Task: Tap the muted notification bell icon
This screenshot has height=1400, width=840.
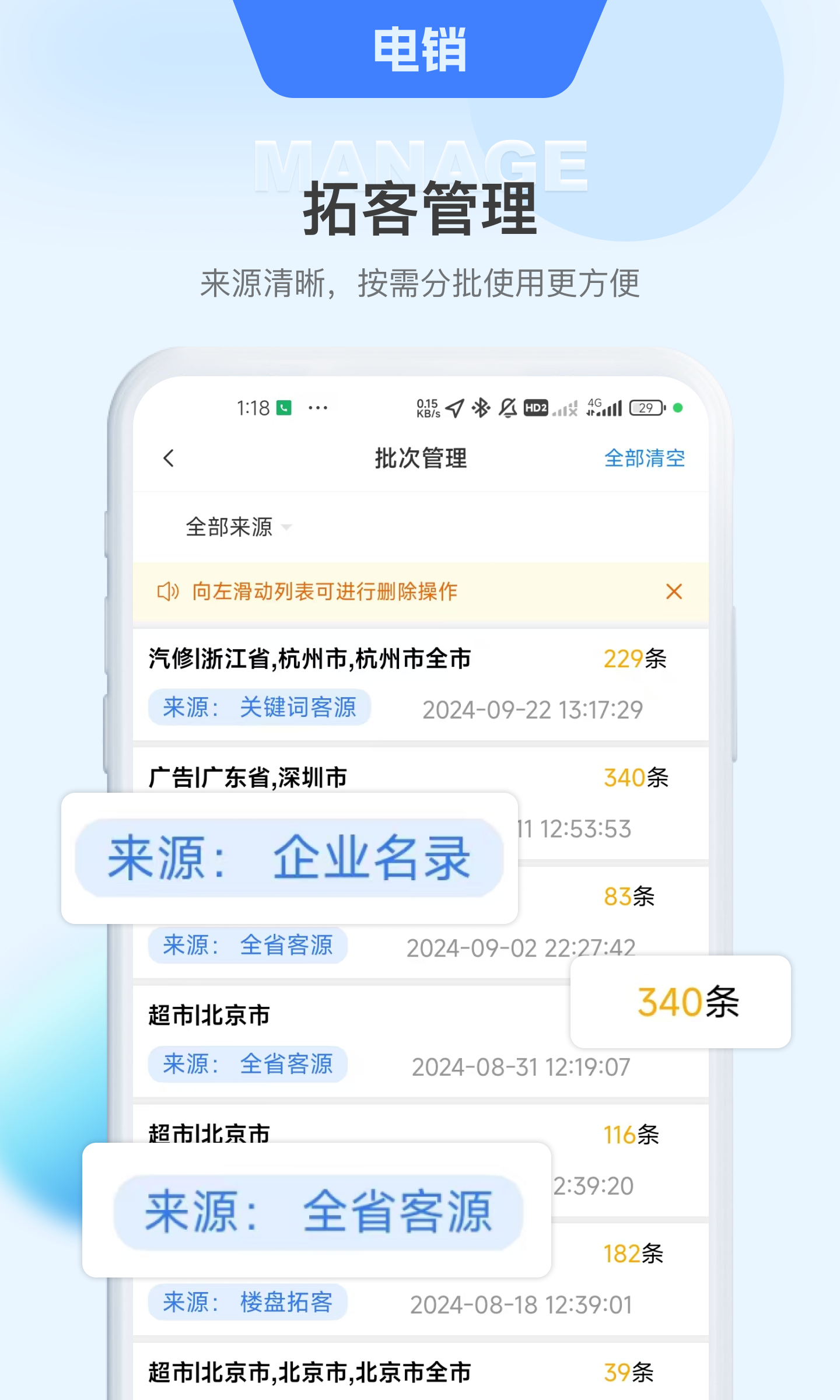Action: 506,407
